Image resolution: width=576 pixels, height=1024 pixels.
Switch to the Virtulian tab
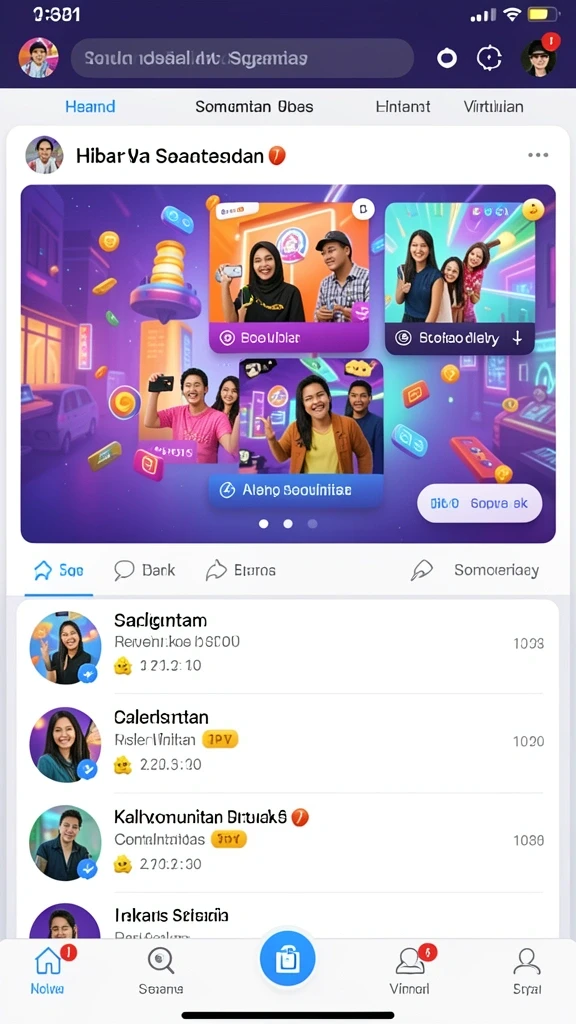493,106
